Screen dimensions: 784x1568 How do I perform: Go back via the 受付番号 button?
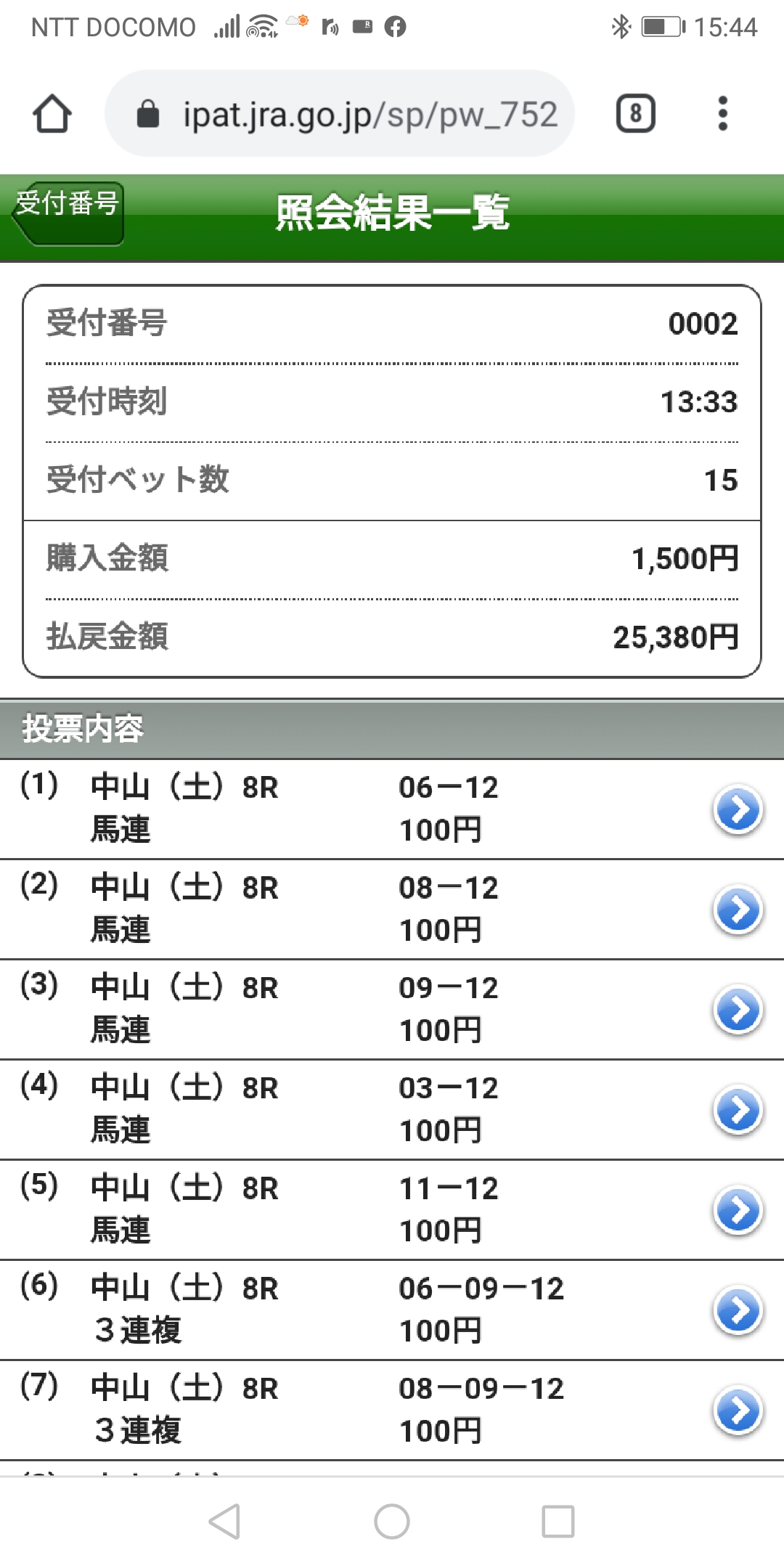69,213
